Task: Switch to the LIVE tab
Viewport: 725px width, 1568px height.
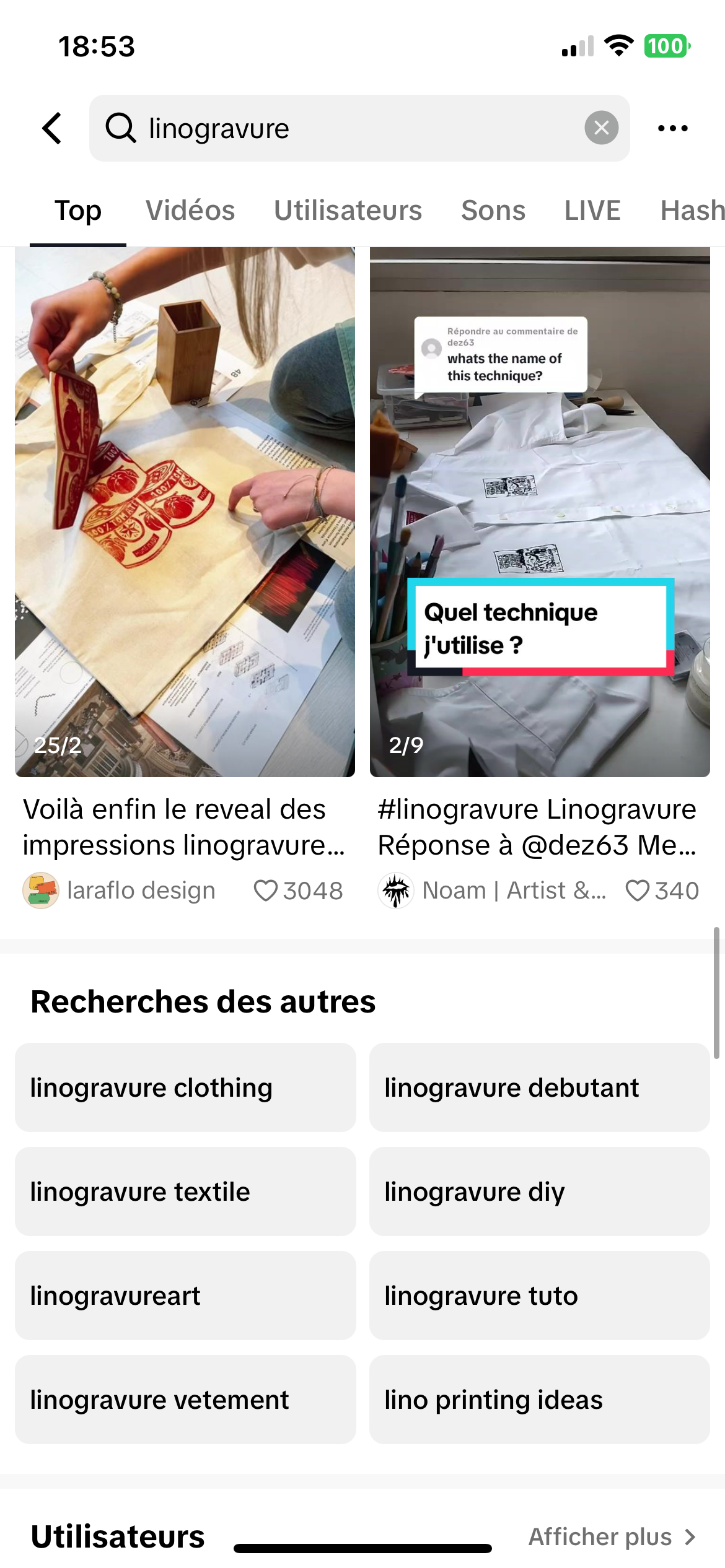Action: click(592, 211)
